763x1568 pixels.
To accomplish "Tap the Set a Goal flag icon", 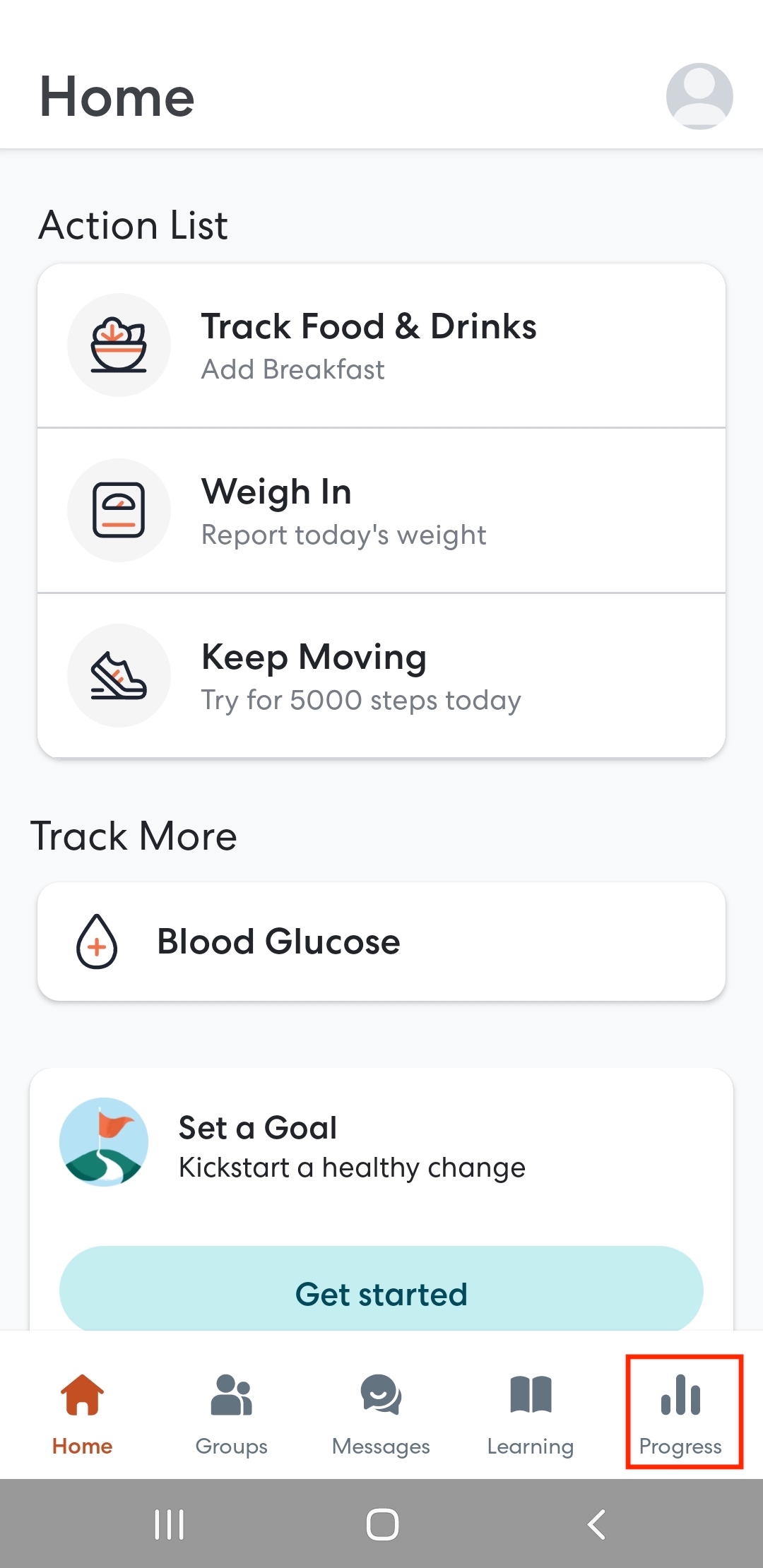I will pos(103,1143).
